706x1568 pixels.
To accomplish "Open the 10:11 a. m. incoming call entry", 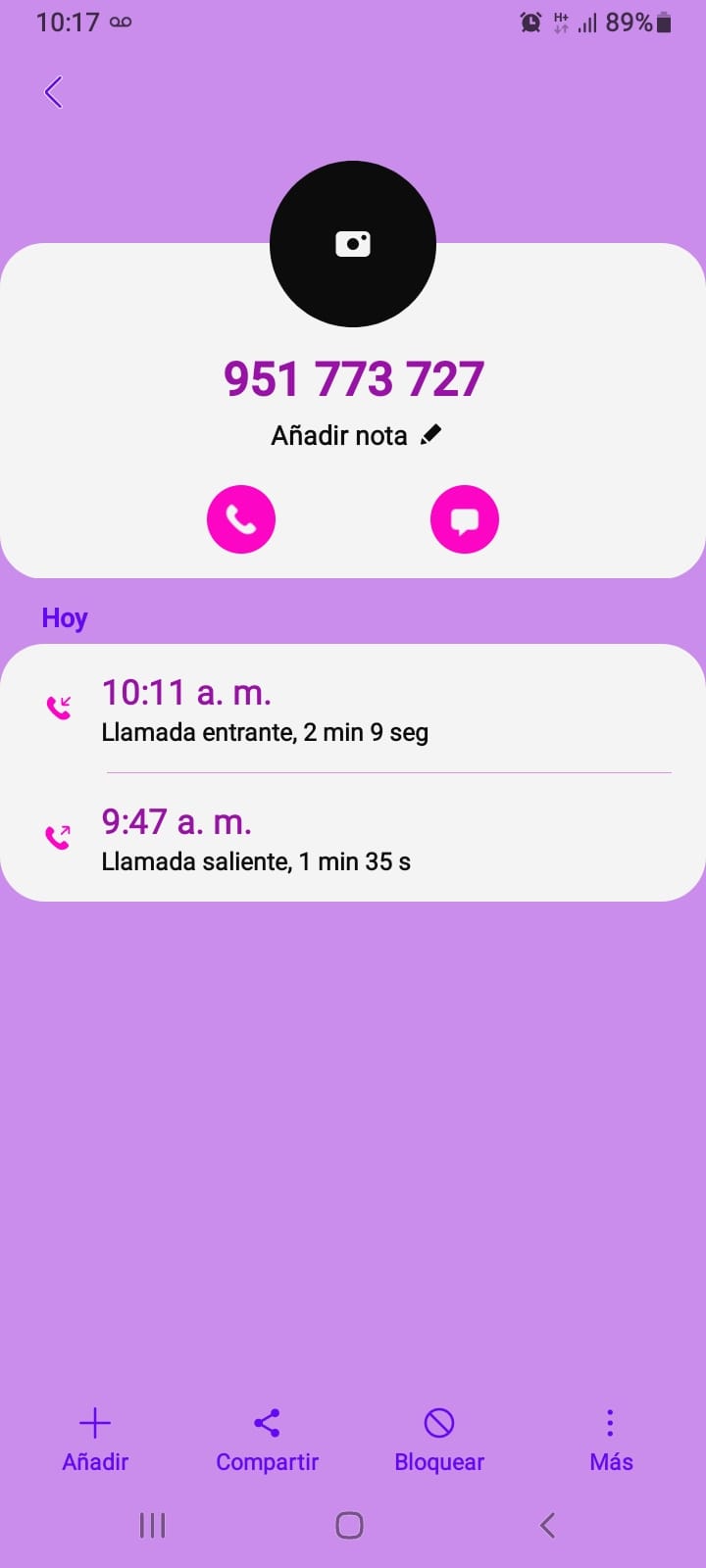I will point(353,709).
